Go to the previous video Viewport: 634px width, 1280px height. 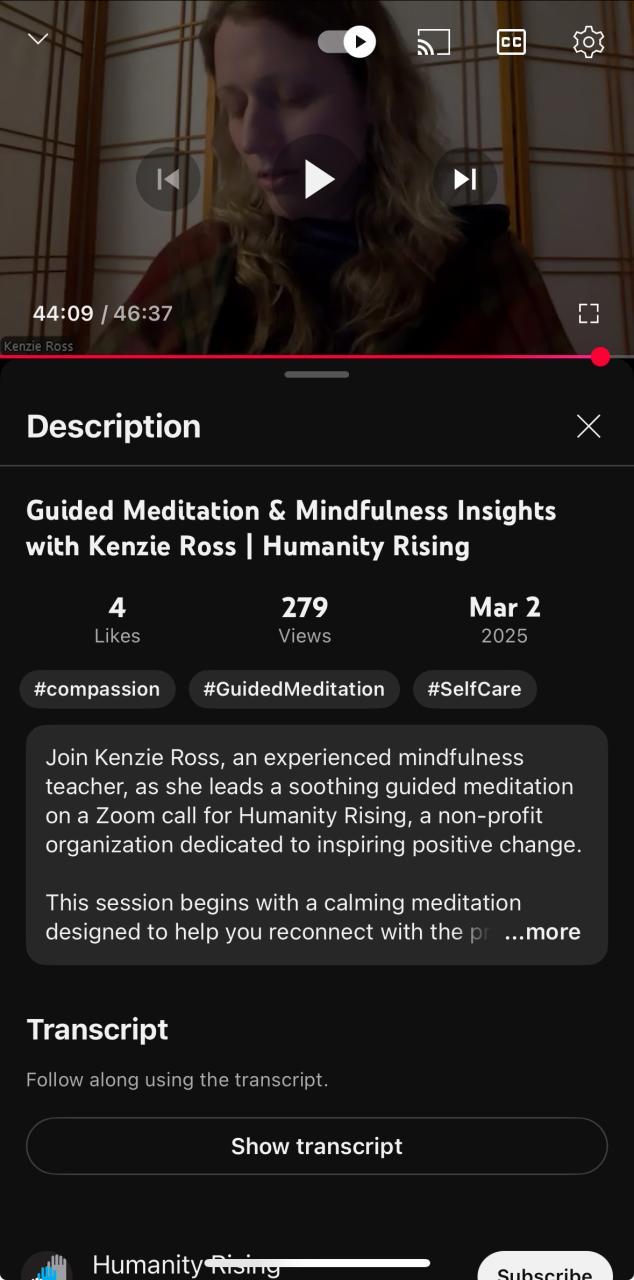pyautogui.click(x=168, y=179)
